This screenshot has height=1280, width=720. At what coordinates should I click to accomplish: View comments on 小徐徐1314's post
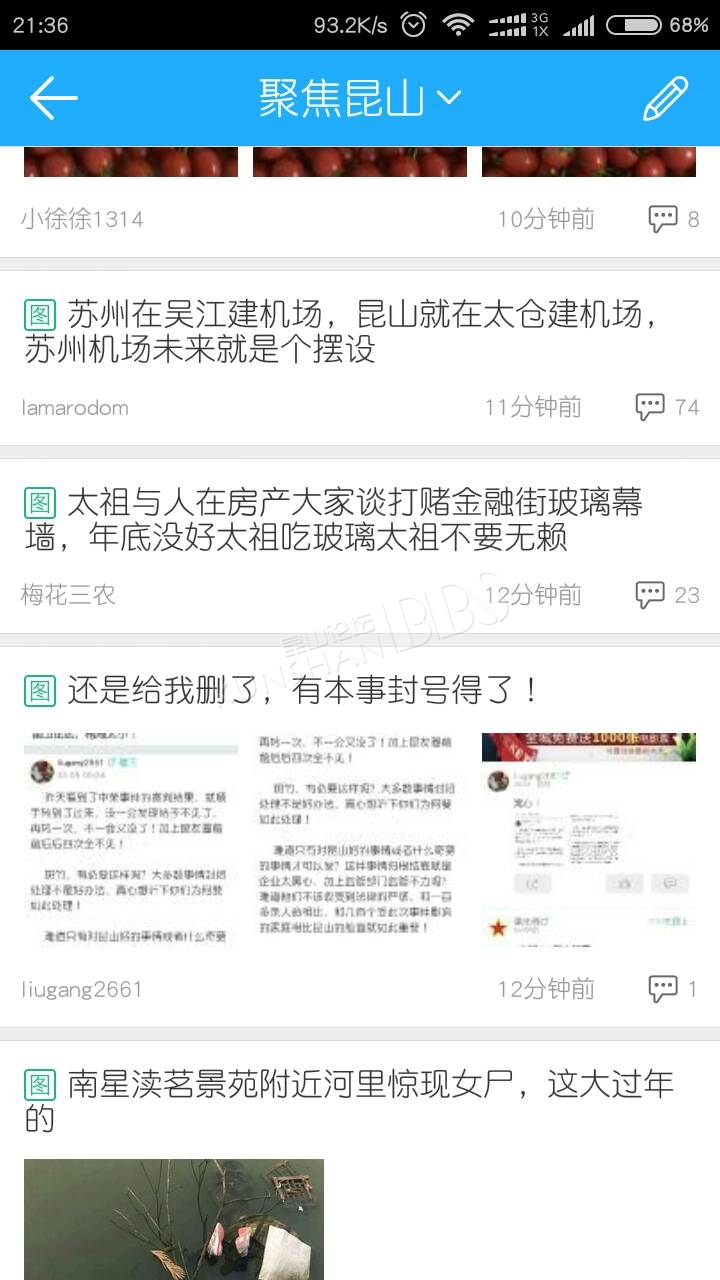click(673, 219)
